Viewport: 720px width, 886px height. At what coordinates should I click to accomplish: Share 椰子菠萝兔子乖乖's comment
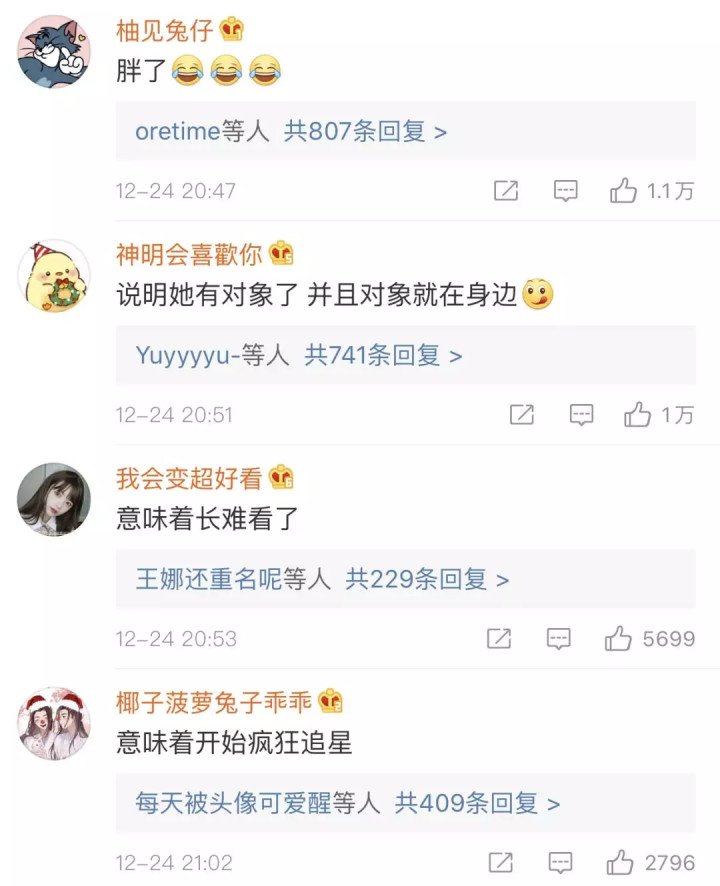[499, 862]
